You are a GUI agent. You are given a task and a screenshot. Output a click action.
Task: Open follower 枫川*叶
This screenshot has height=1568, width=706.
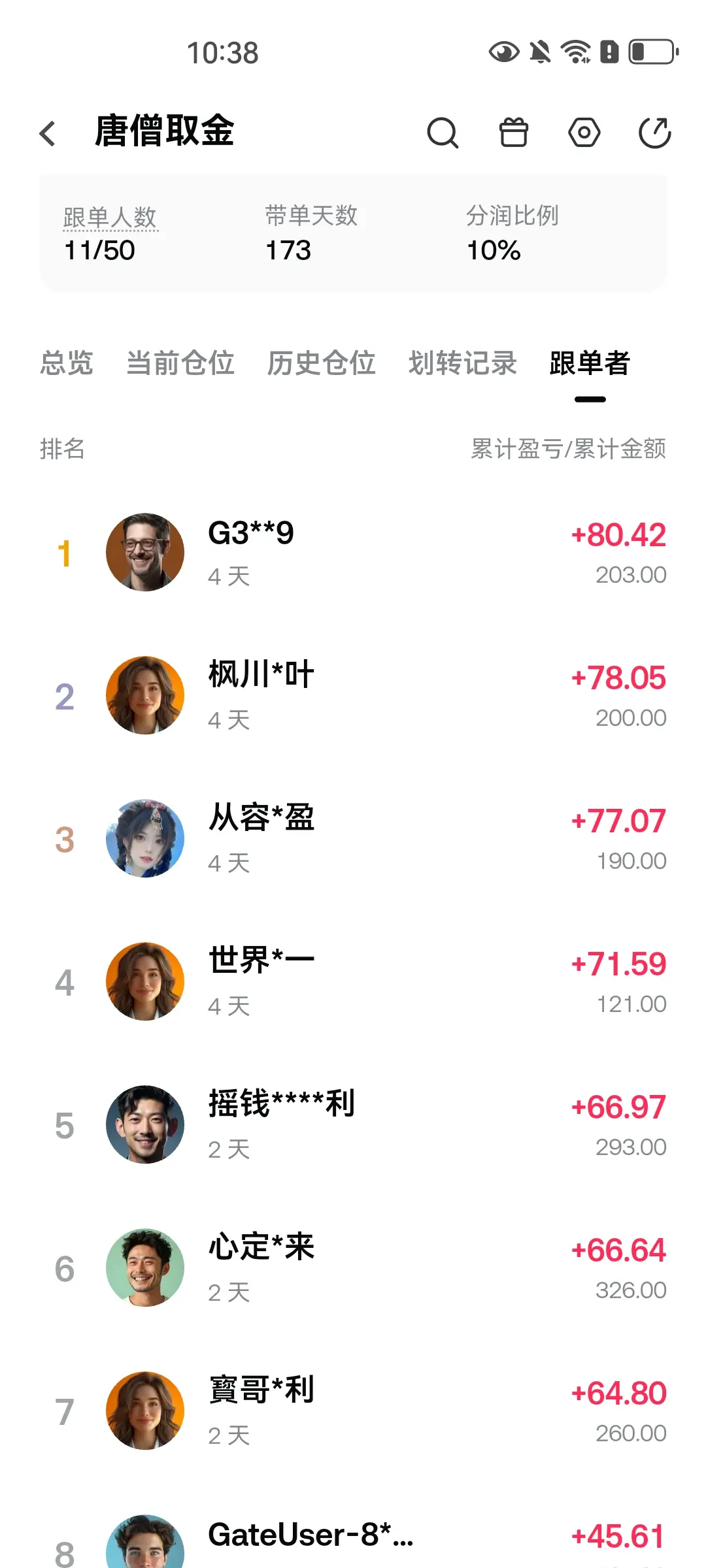click(x=353, y=696)
